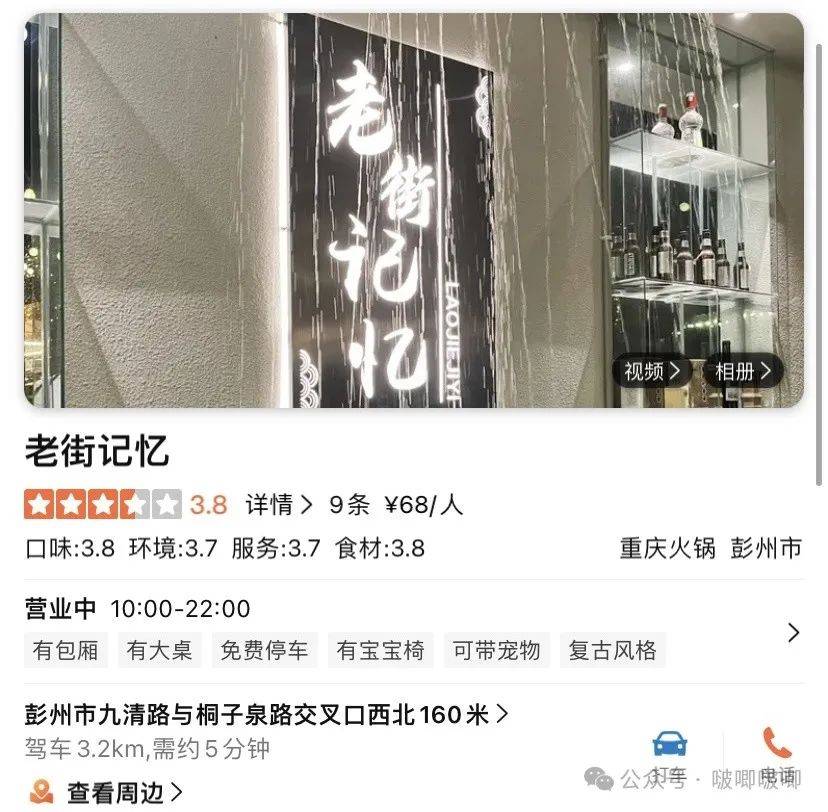The width and height of the screenshot is (828, 812).
Task: Open the 相册 photo album
Action: (x=743, y=371)
